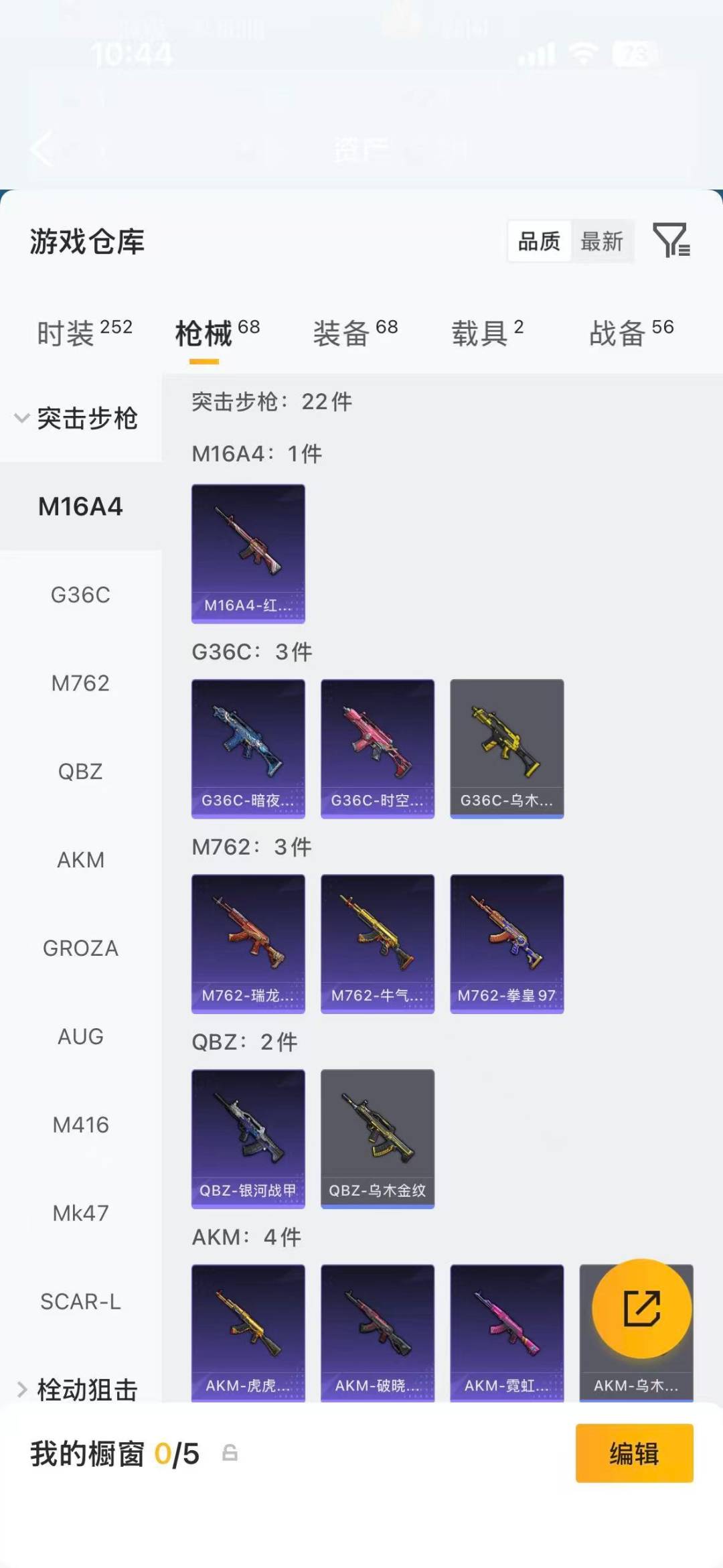The width and height of the screenshot is (723, 1568).
Task: Open the M16A4-红 skin tile
Action: (x=248, y=553)
